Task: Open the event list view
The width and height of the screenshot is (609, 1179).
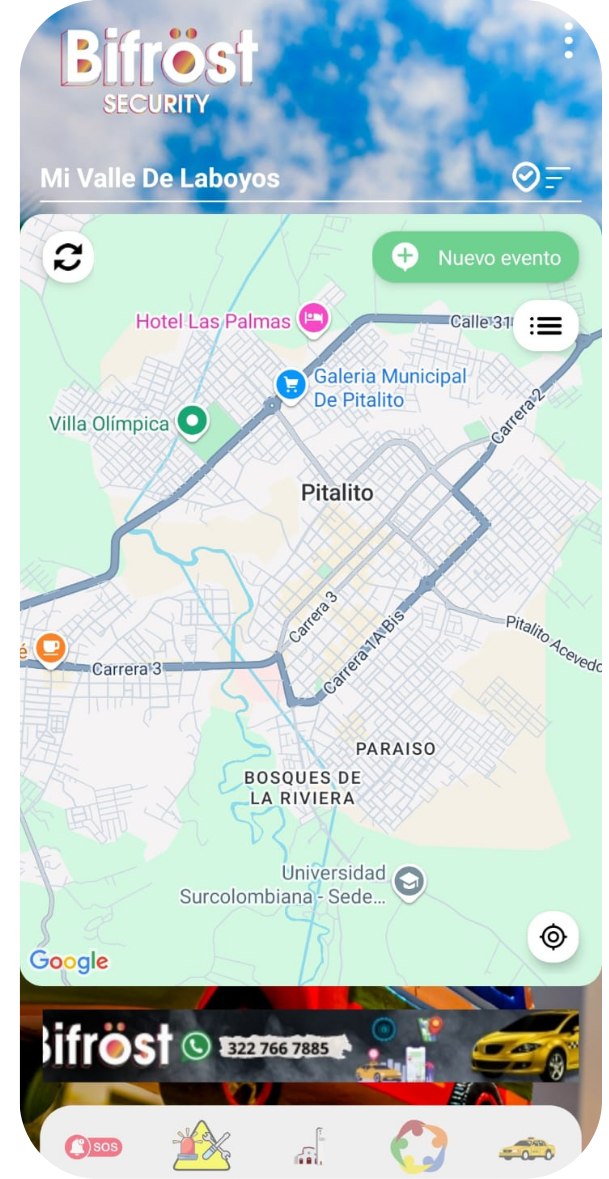Action: click(545, 326)
